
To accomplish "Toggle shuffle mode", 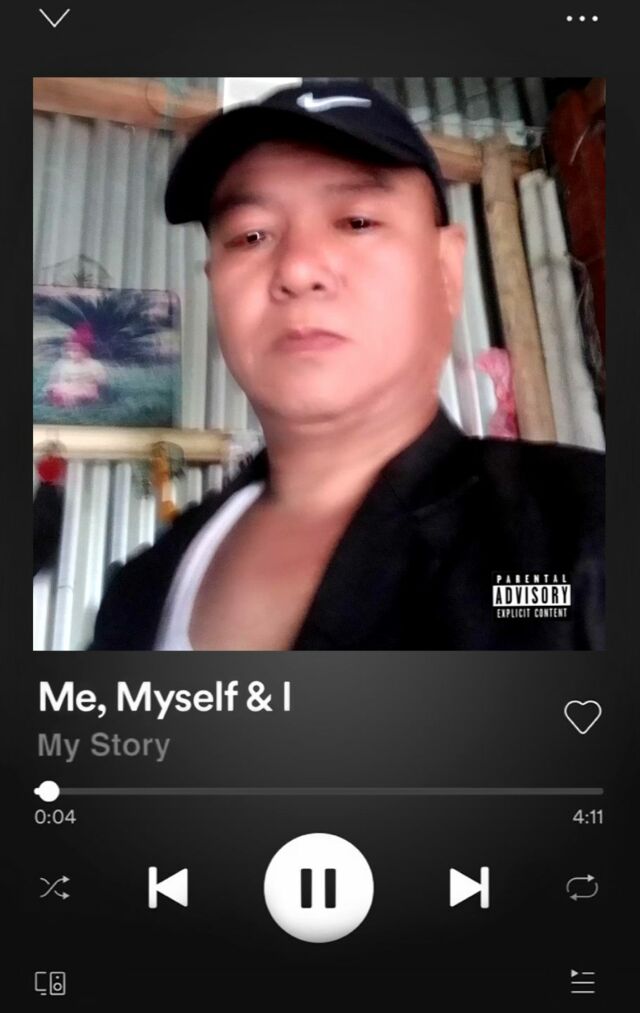I will coord(55,888).
